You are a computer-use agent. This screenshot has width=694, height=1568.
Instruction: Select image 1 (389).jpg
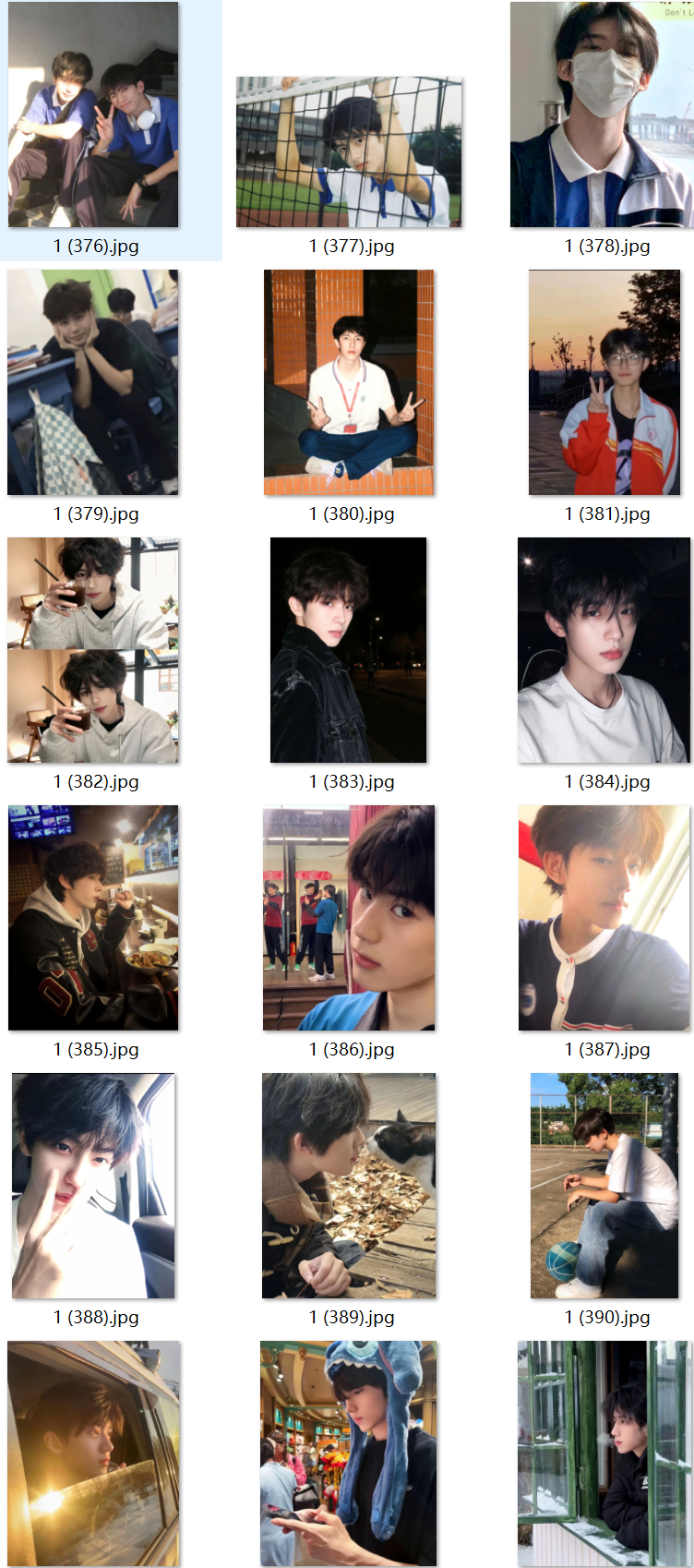pyautogui.click(x=349, y=1186)
